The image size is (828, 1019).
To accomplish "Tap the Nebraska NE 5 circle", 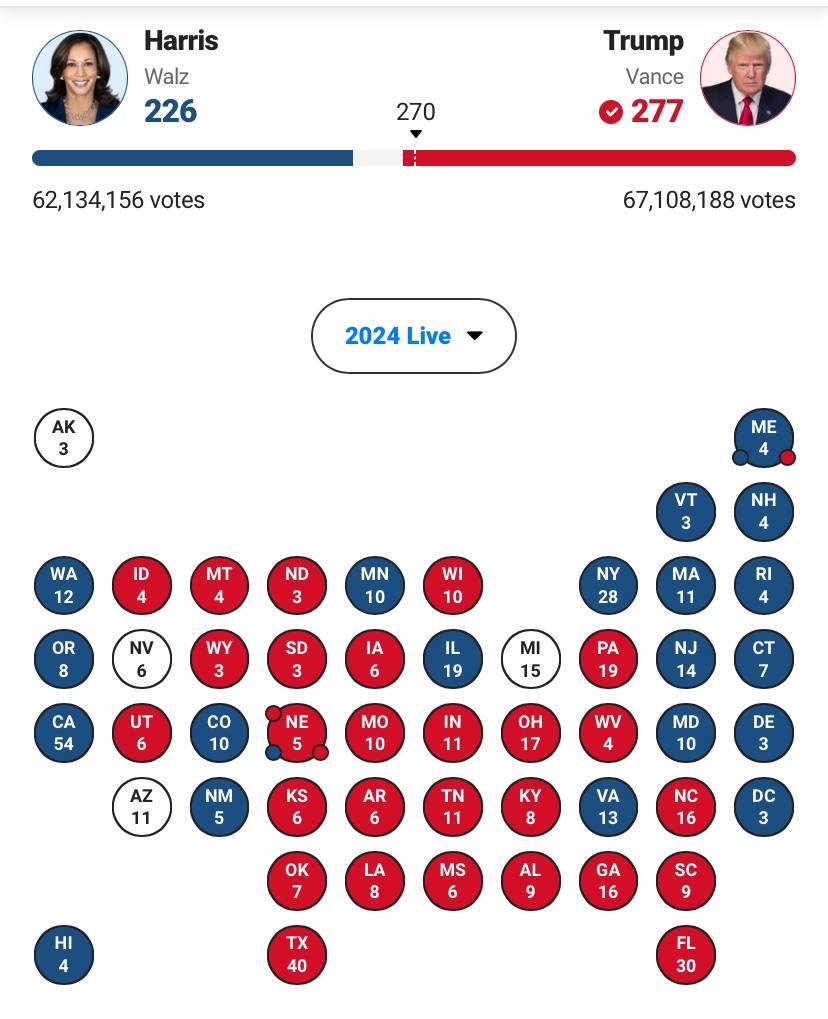I will [297, 733].
